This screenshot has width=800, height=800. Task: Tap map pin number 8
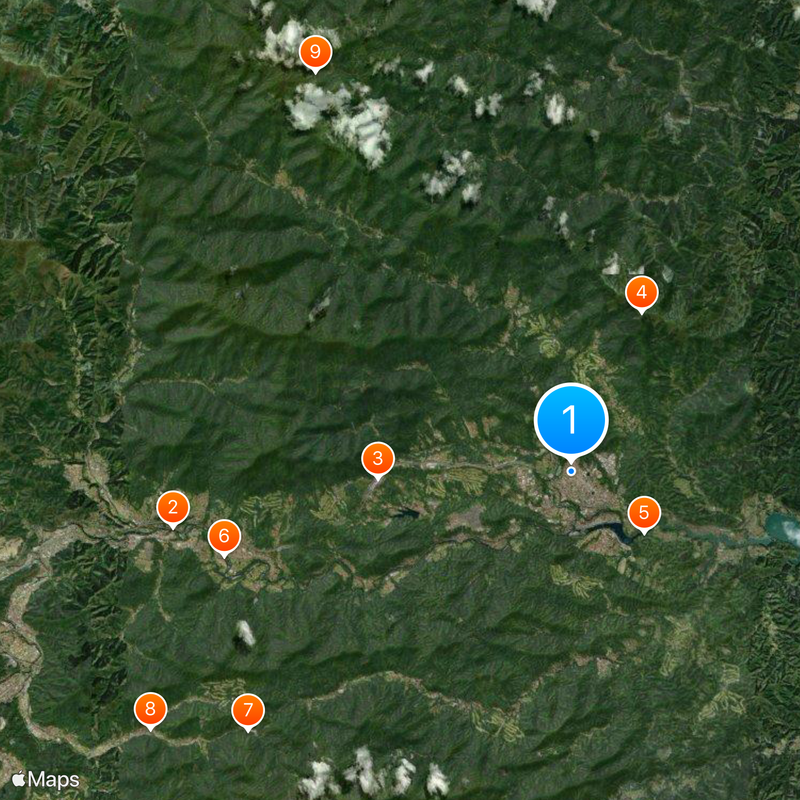(x=150, y=710)
